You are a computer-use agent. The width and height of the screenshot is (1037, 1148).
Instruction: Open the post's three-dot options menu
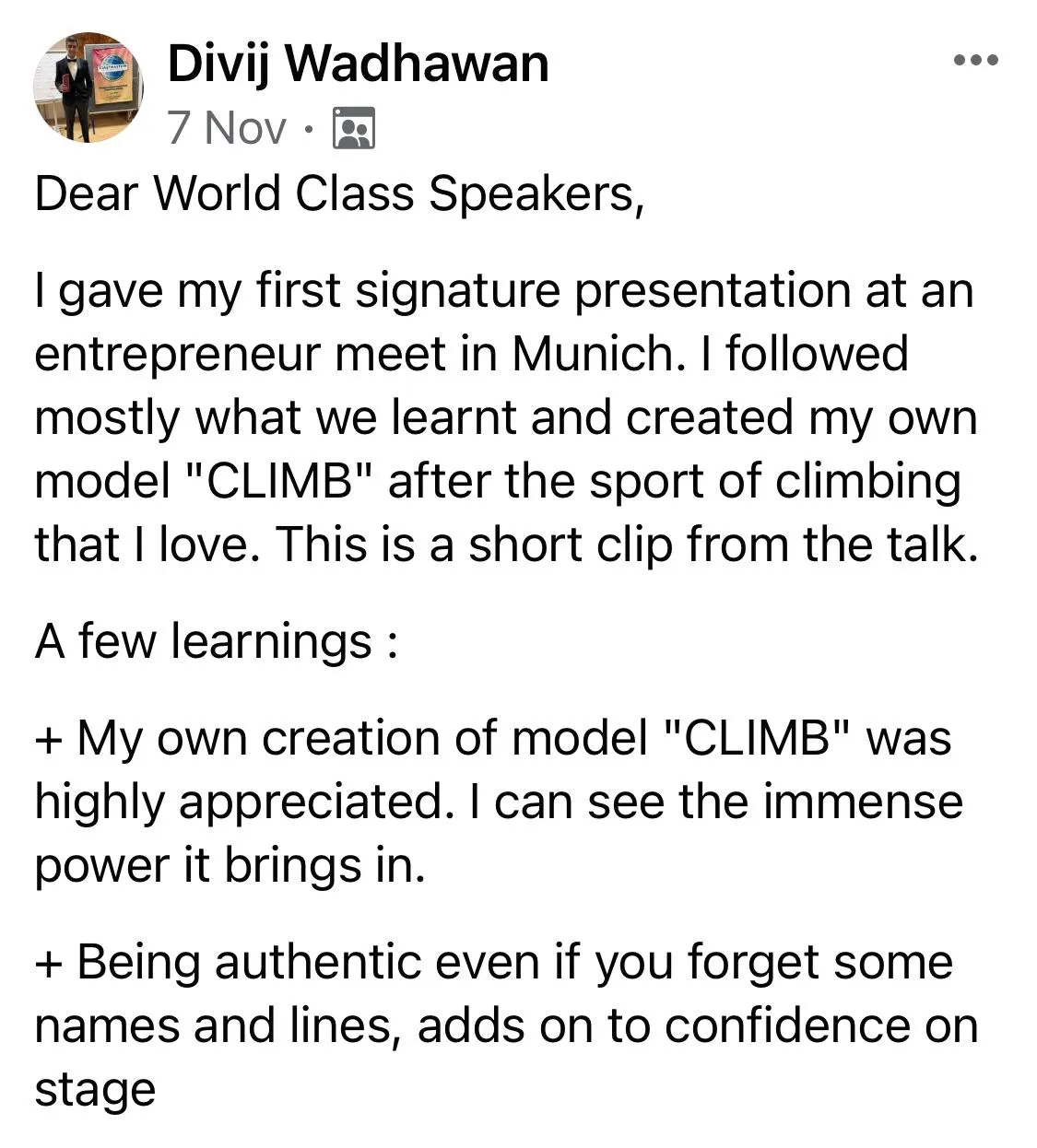pyautogui.click(x=975, y=61)
